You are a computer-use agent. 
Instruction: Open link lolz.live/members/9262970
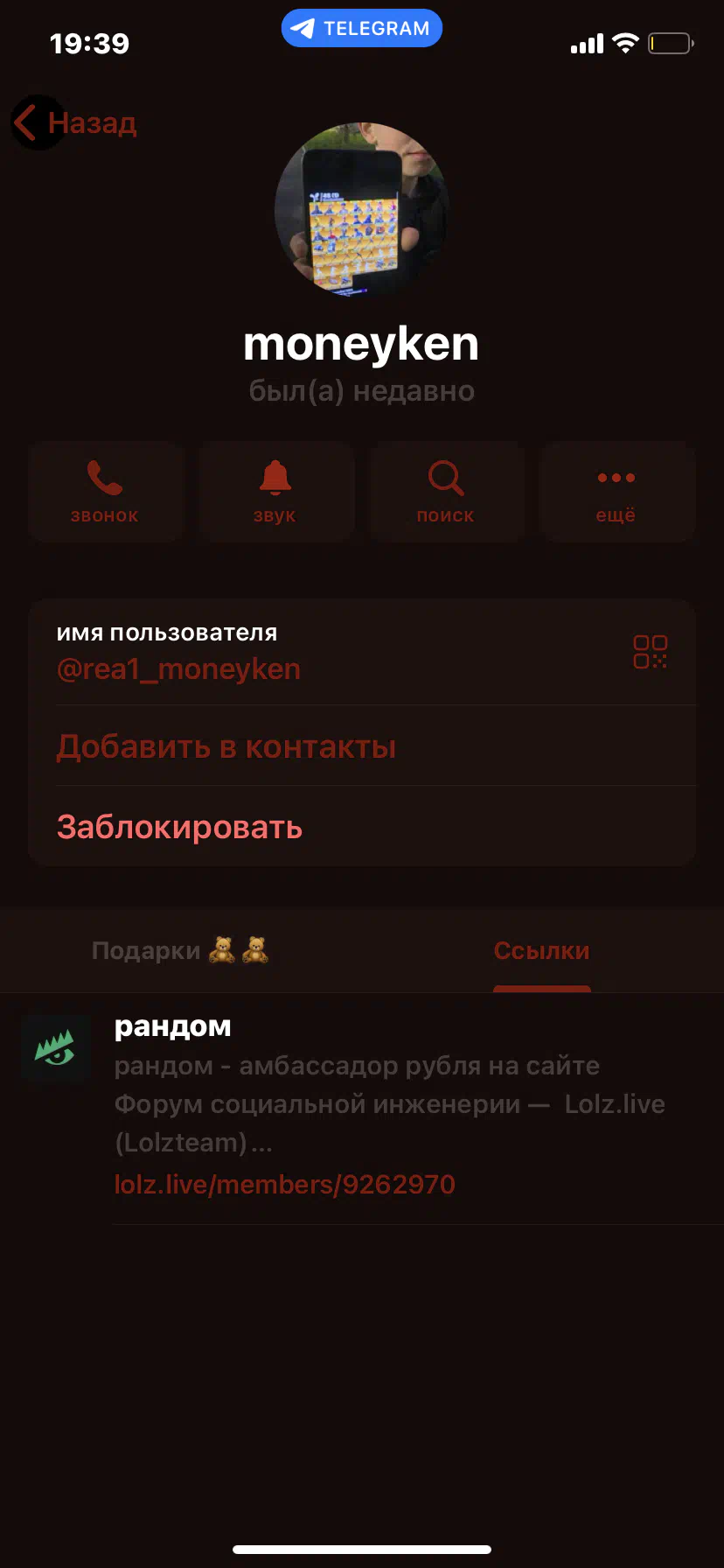tap(285, 1184)
